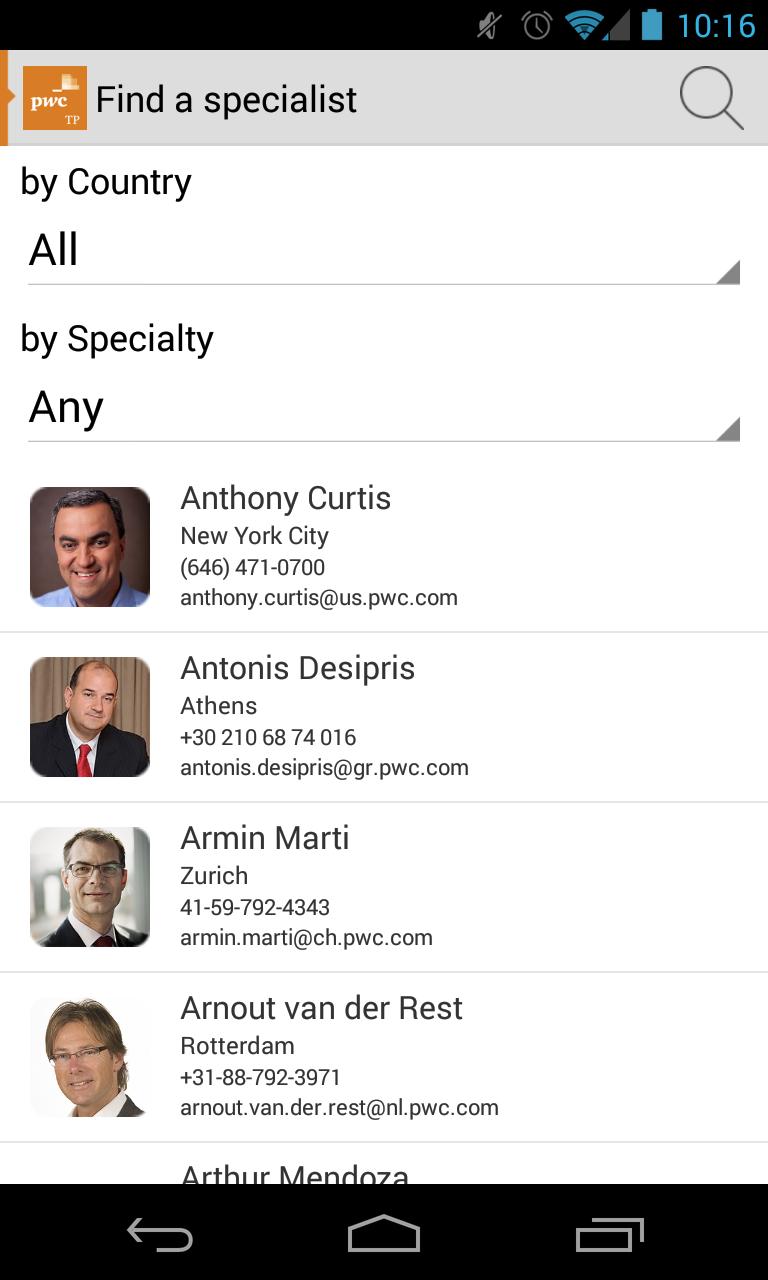Expand the Specialty dropdown set to Any

pyautogui.click(x=384, y=409)
